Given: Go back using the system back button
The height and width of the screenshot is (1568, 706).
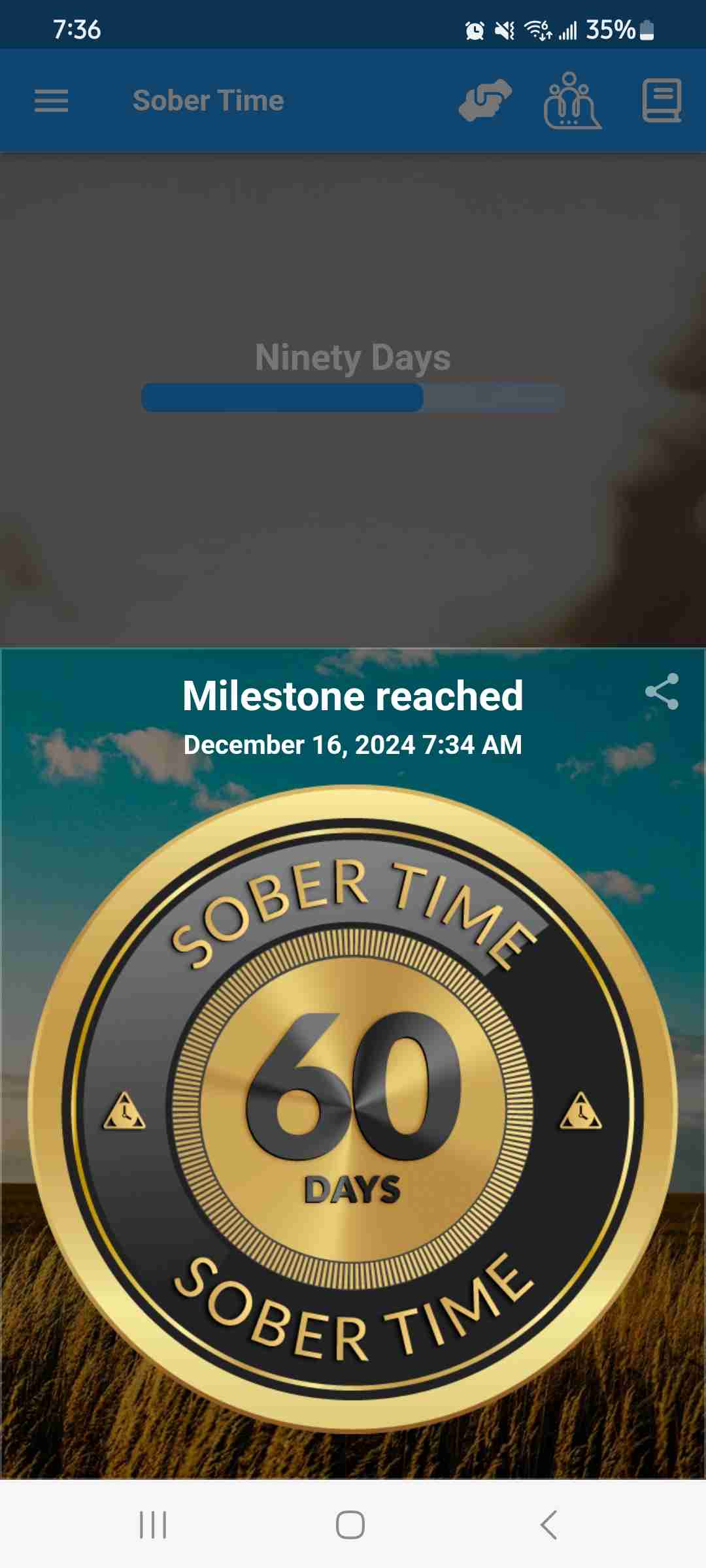Looking at the screenshot, I should click(549, 1525).
